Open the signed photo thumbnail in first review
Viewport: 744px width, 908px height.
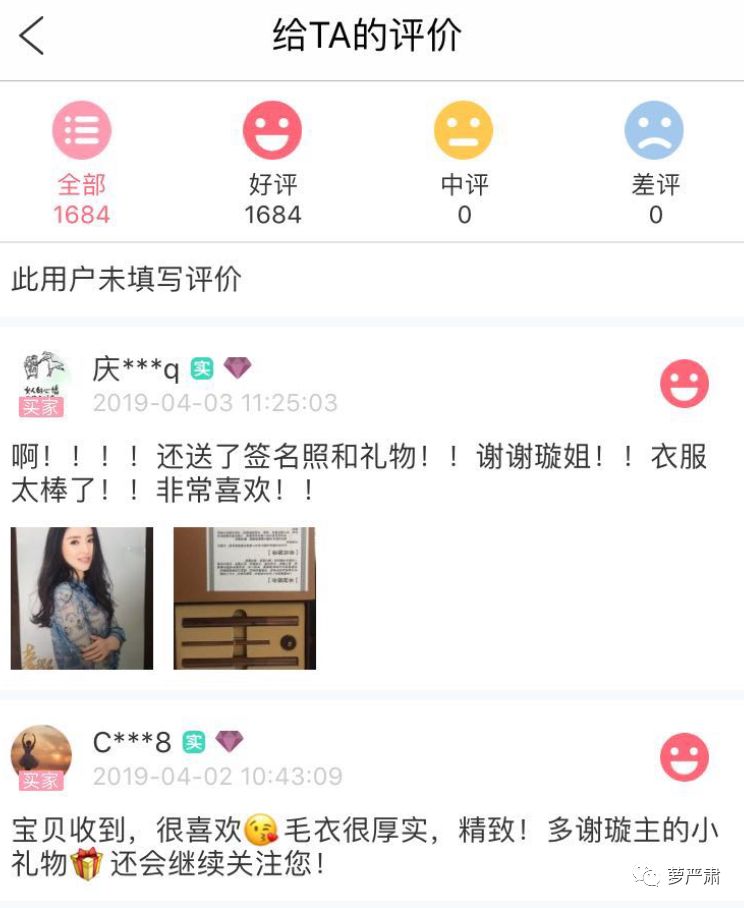click(x=81, y=597)
